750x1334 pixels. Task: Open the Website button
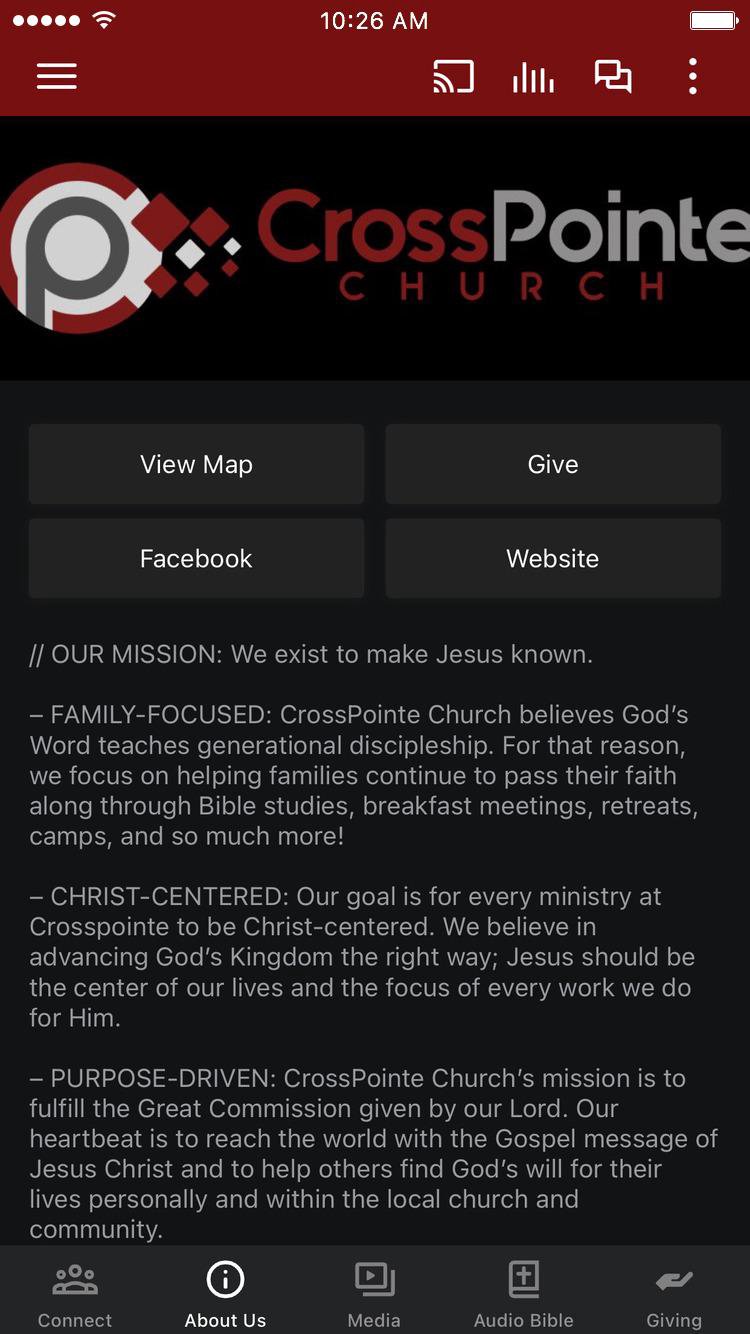(x=553, y=558)
